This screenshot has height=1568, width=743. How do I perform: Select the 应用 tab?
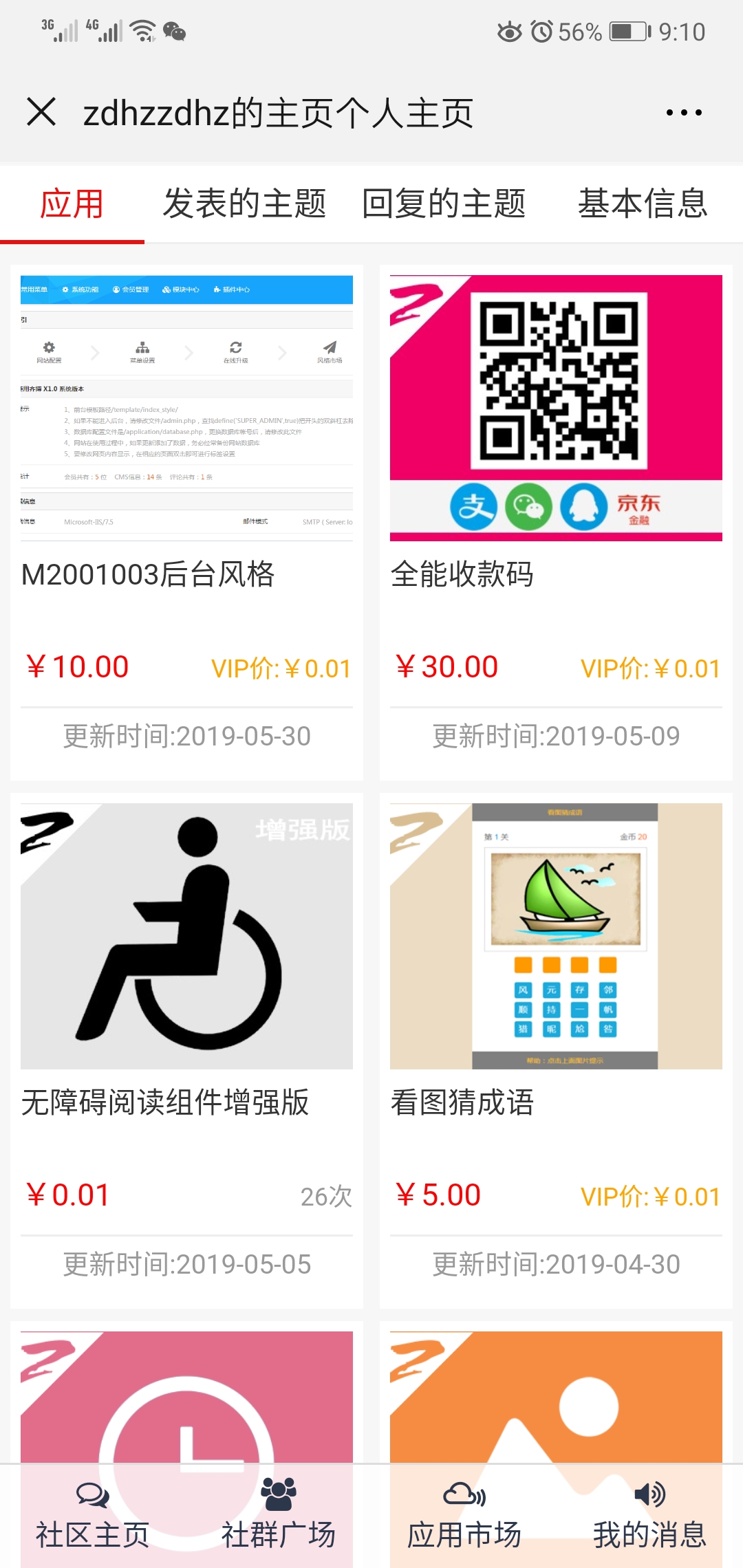point(72,204)
